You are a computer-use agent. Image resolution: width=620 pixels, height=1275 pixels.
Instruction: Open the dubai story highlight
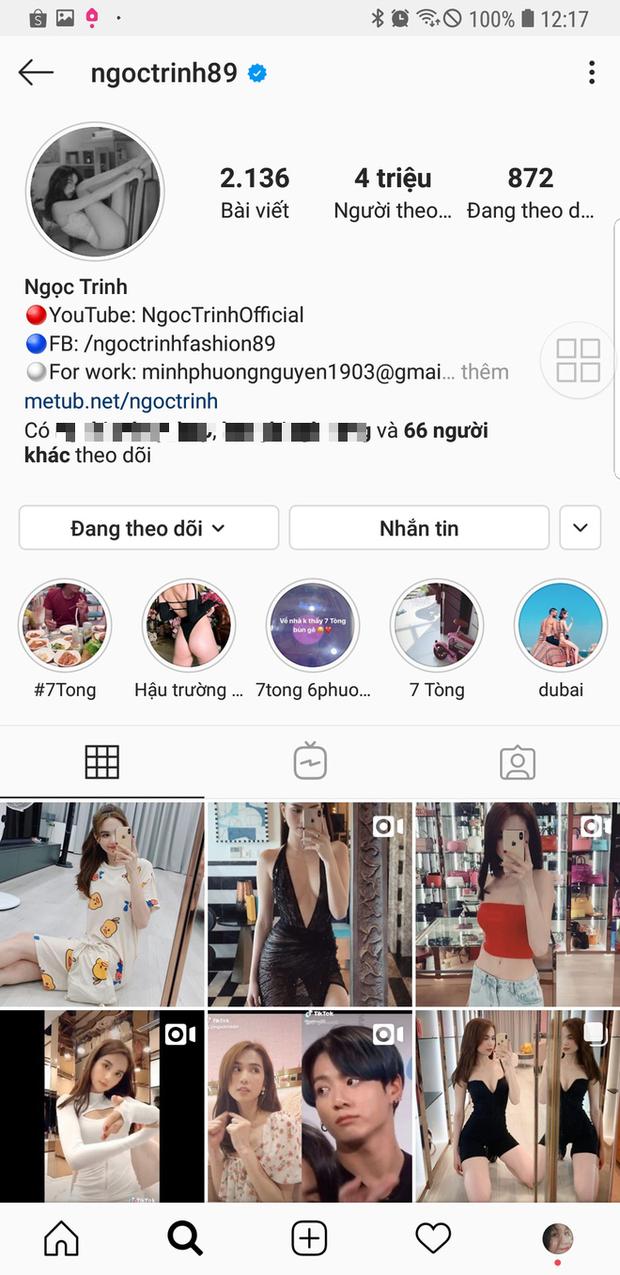pos(560,626)
